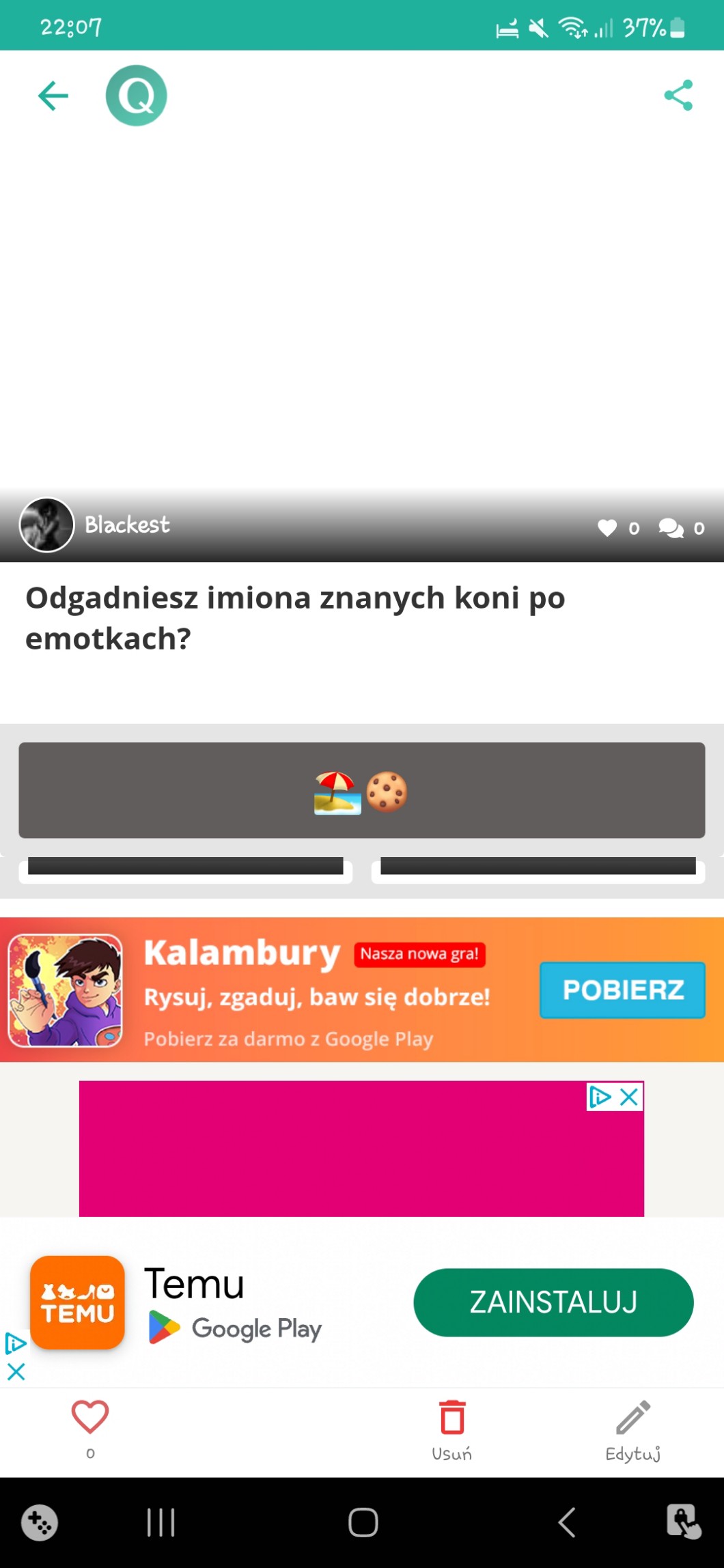Go back using the top arrow
The height and width of the screenshot is (1568, 724).
coord(53,96)
